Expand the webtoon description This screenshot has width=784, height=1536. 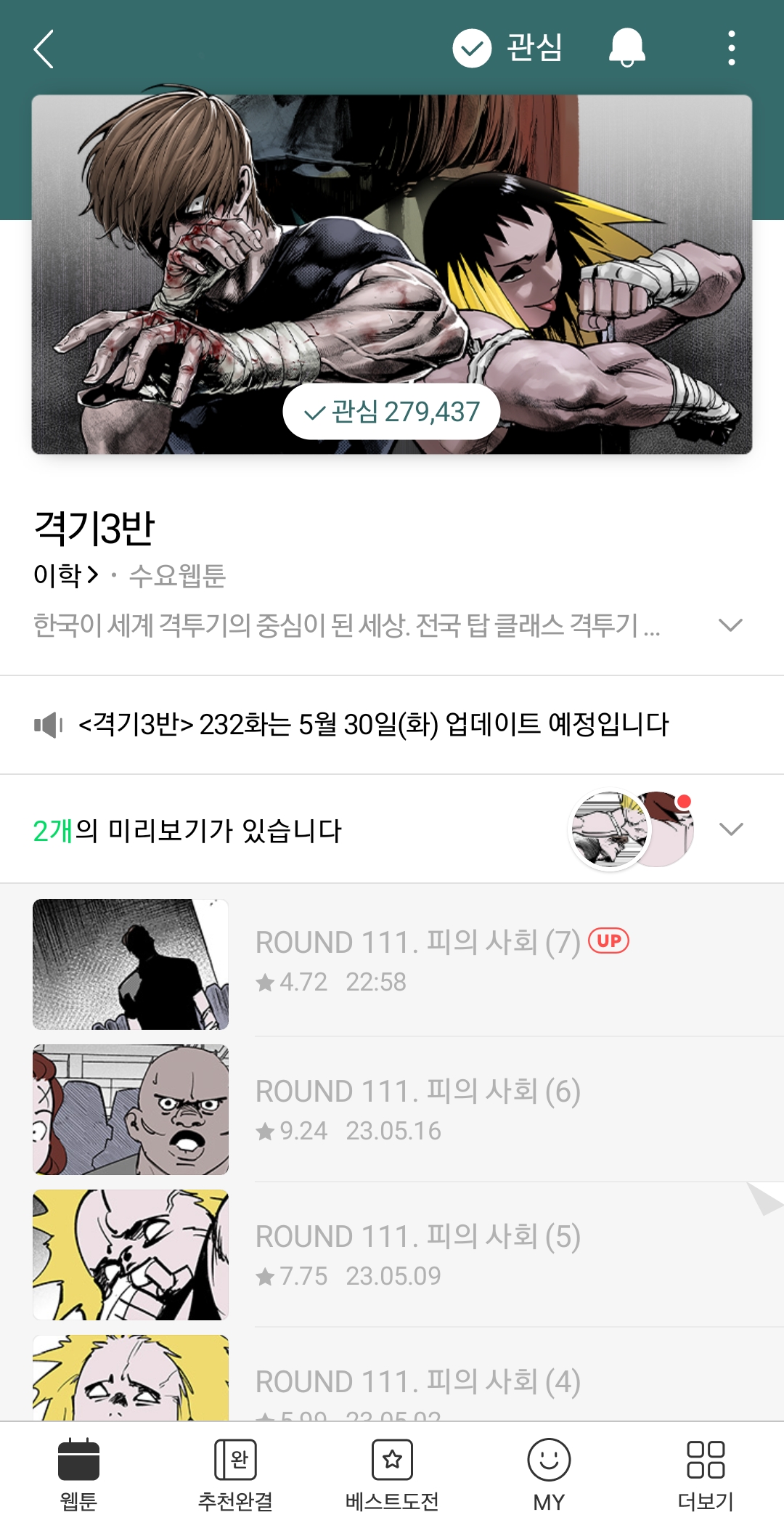[730, 625]
